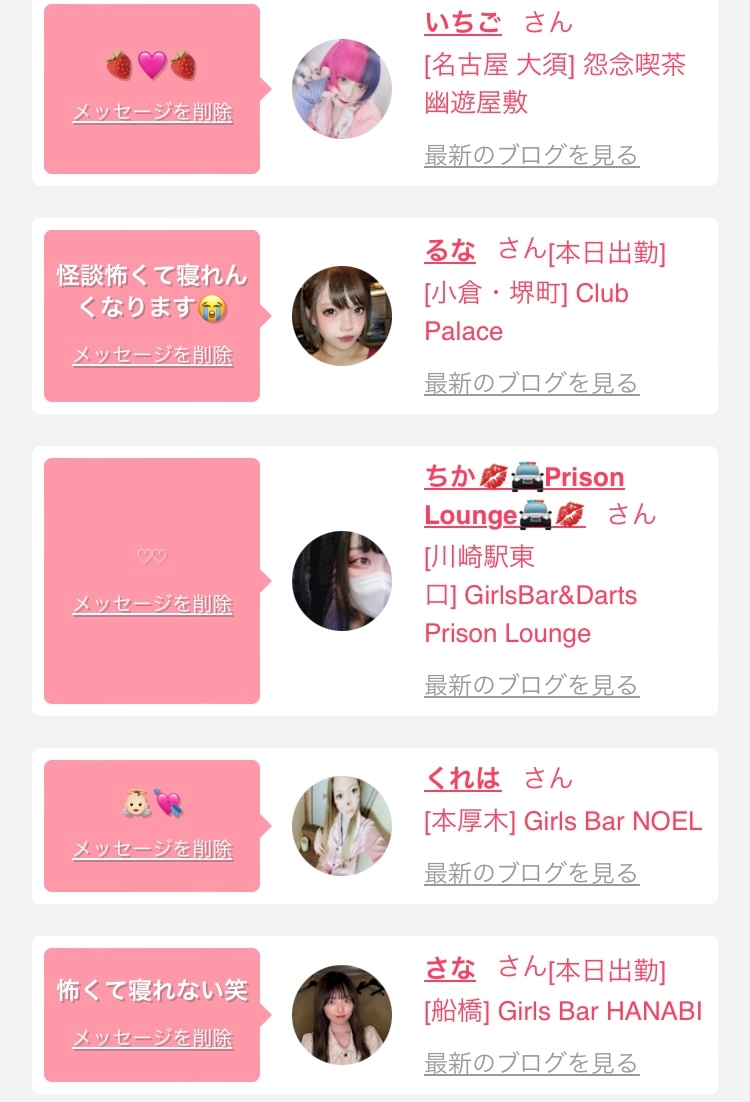The image size is (750, 1102).
Task: Tap くれは's avatar photo
Action: click(342, 826)
